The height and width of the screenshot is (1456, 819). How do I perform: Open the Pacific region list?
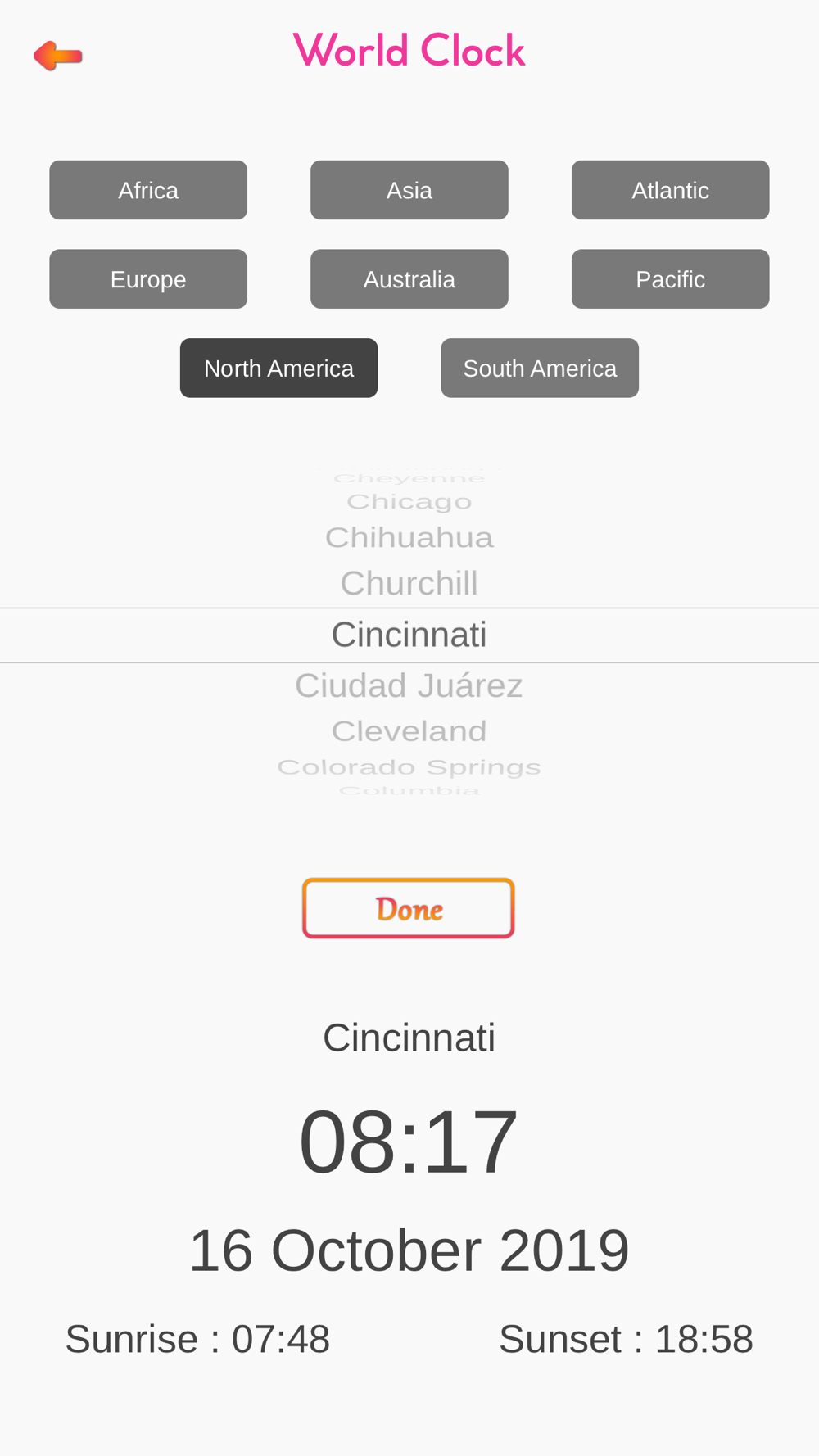tap(671, 279)
